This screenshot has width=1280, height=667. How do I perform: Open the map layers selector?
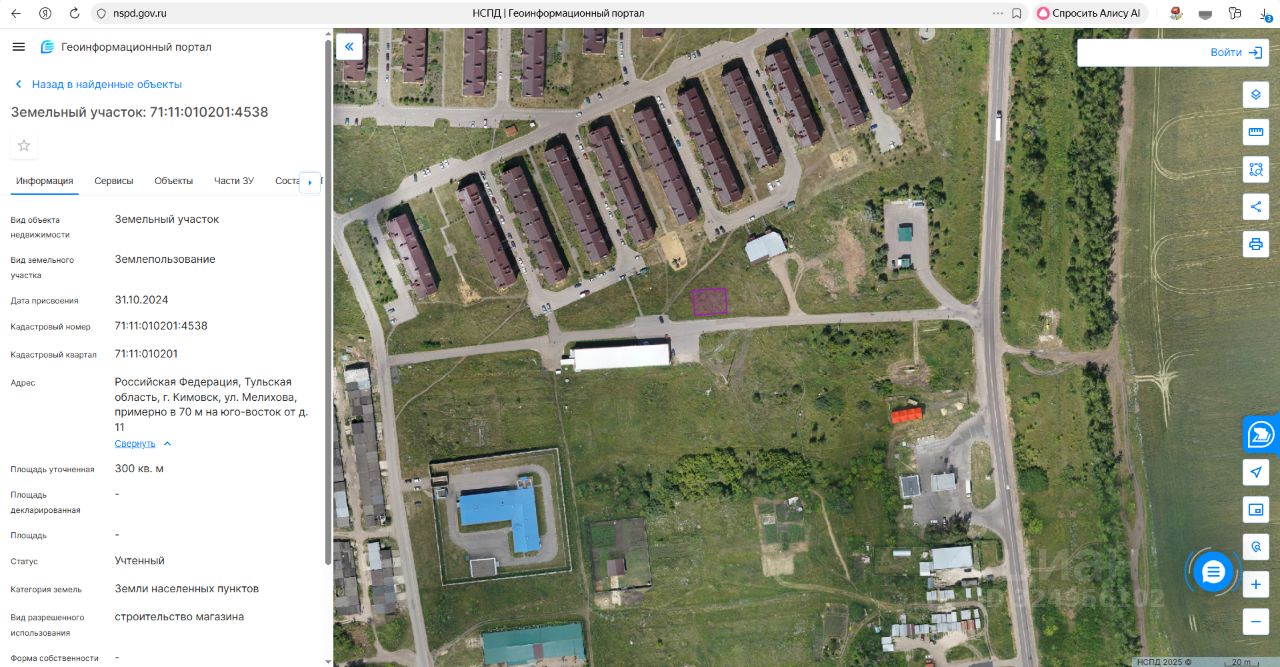tap(1256, 95)
